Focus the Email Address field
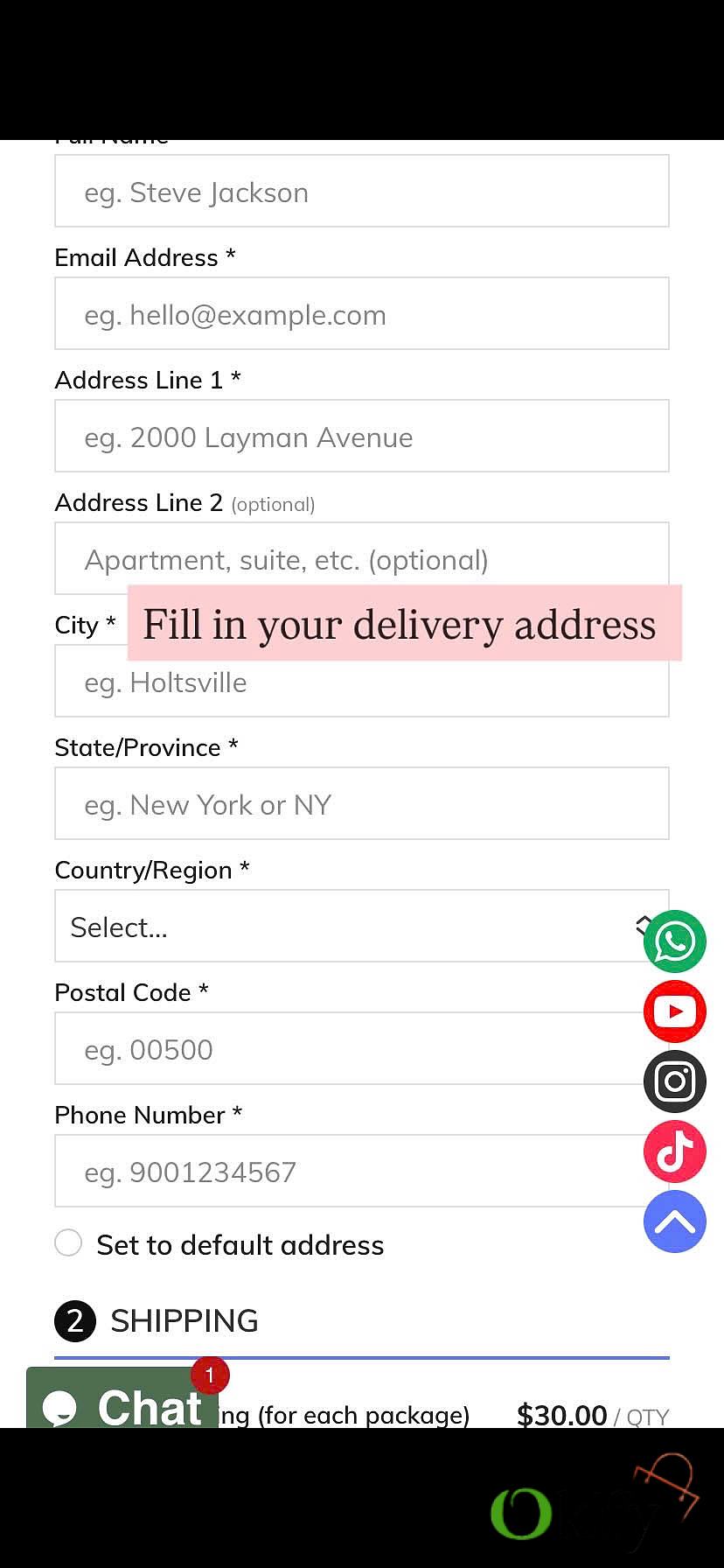 [x=361, y=314]
